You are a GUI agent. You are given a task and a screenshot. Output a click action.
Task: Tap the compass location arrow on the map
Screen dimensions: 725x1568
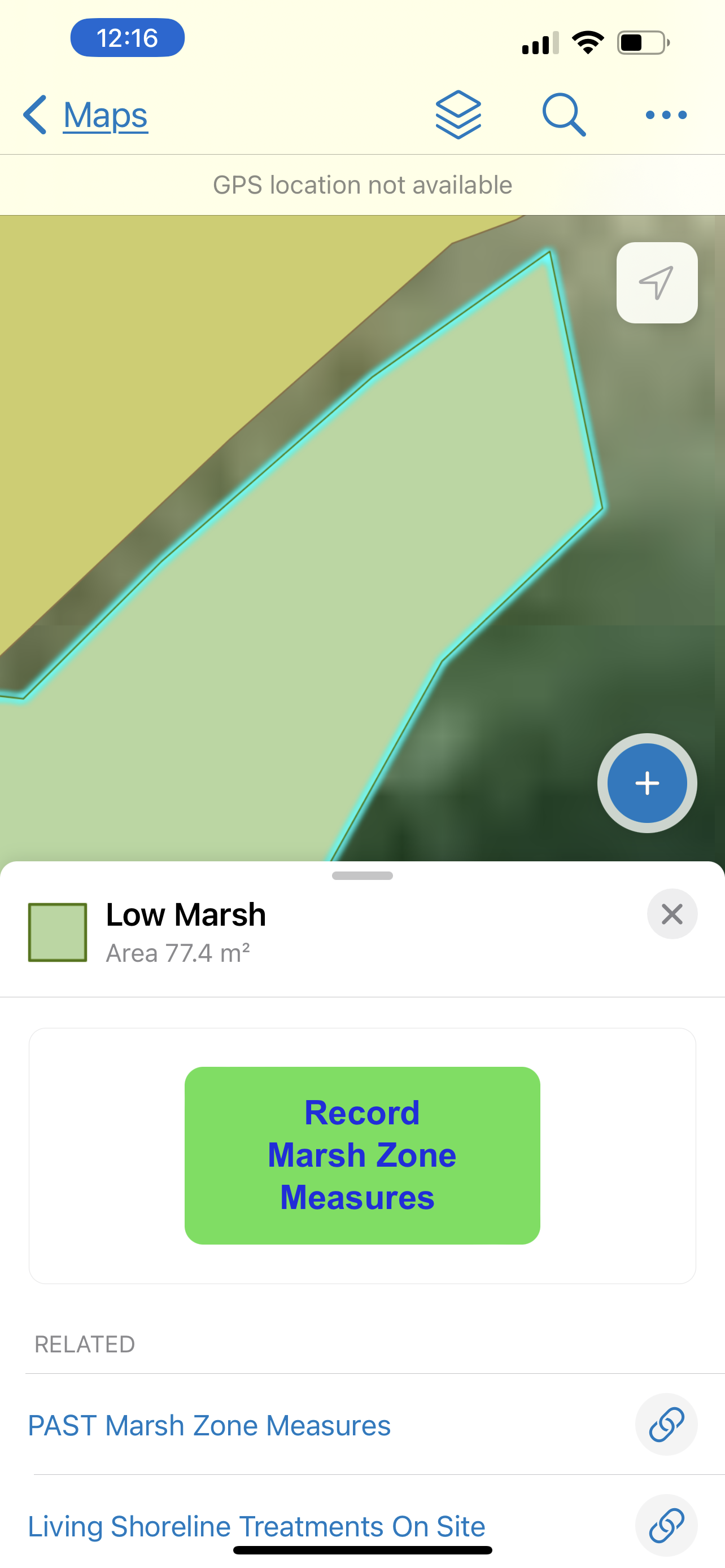coord(657,283)
